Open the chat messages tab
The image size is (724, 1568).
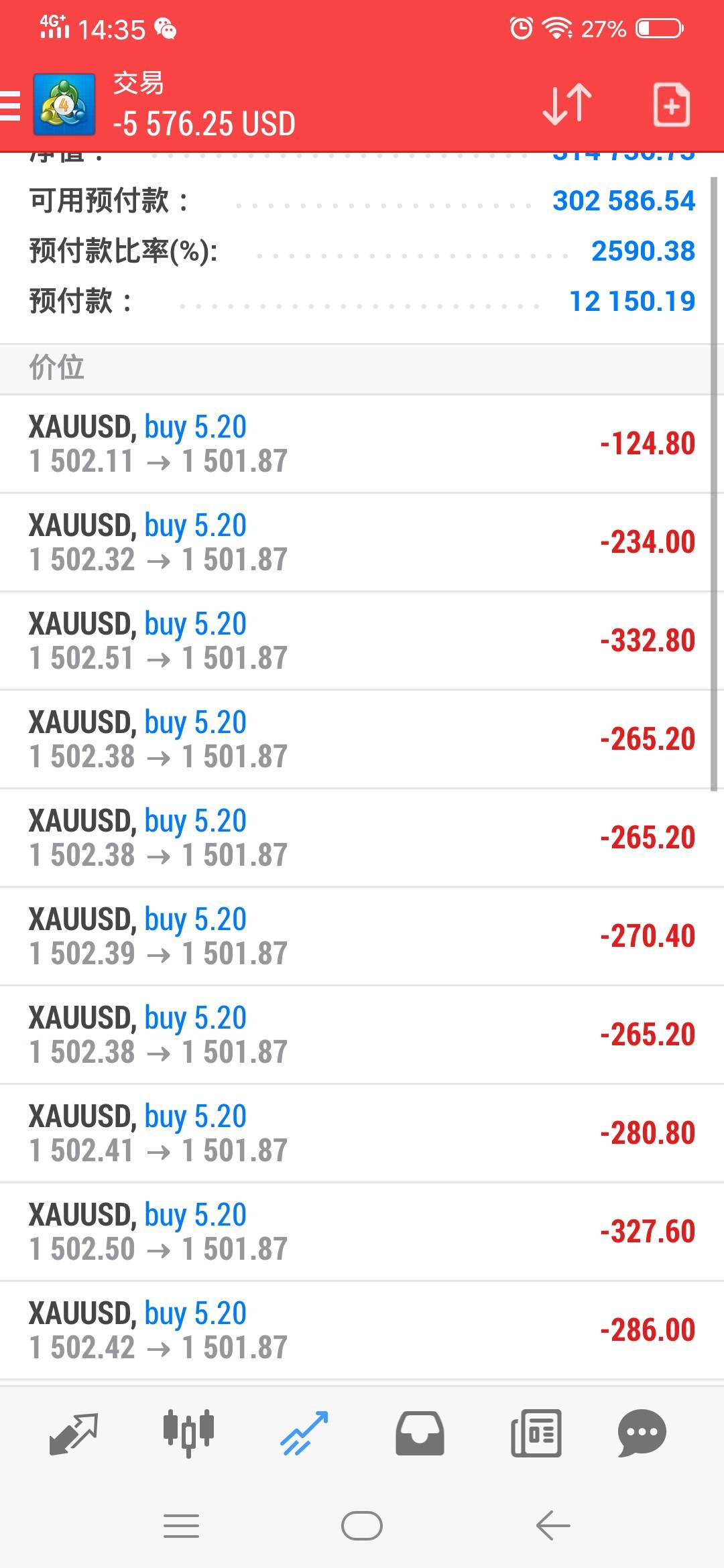642,1433
